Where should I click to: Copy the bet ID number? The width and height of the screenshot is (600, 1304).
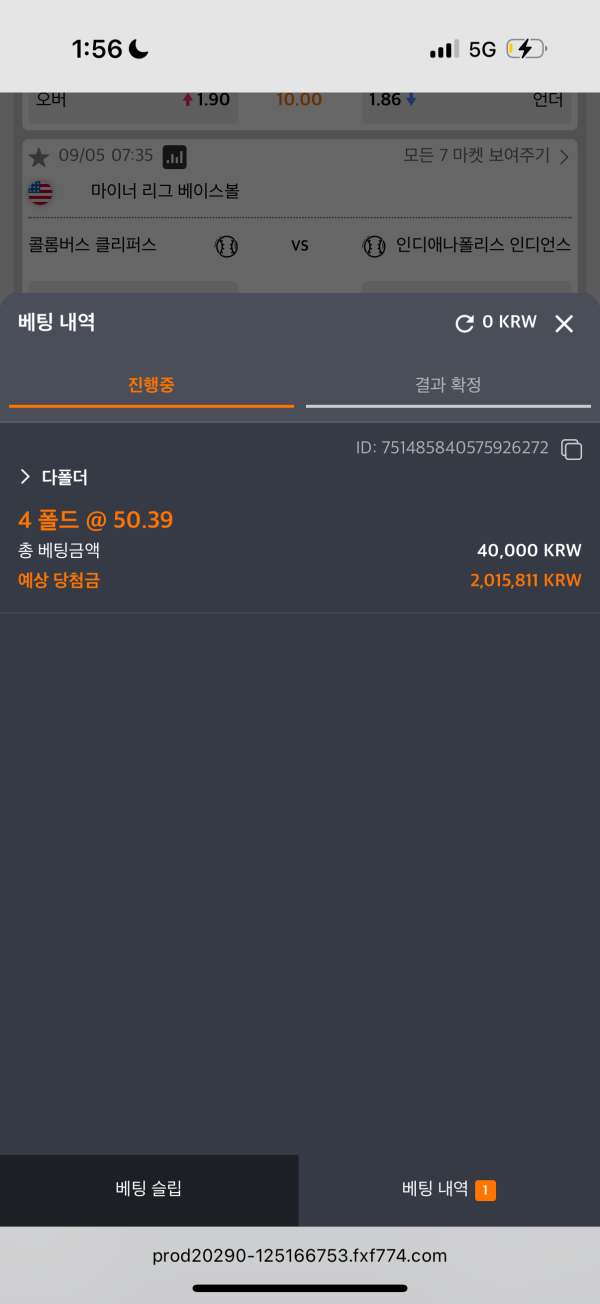(x=571, y=449)
